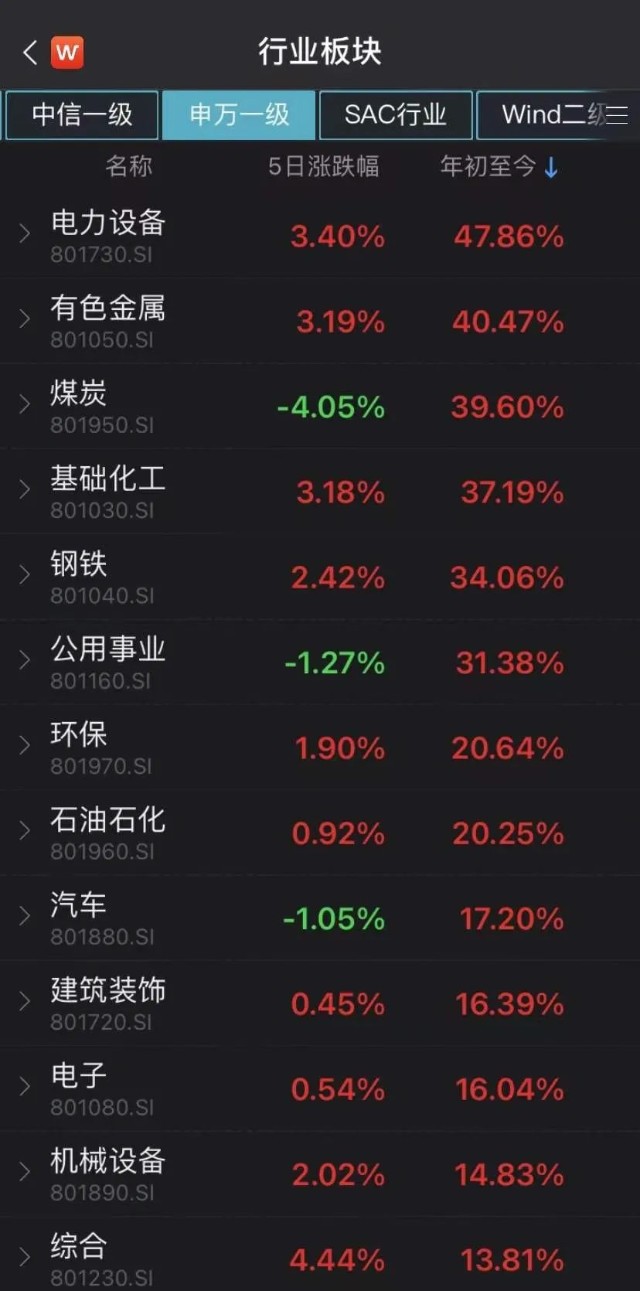The width and height of the screenshot is (640, 1291).
Task: Go back using the top-left arrow
Action: (x=30, y=52)
